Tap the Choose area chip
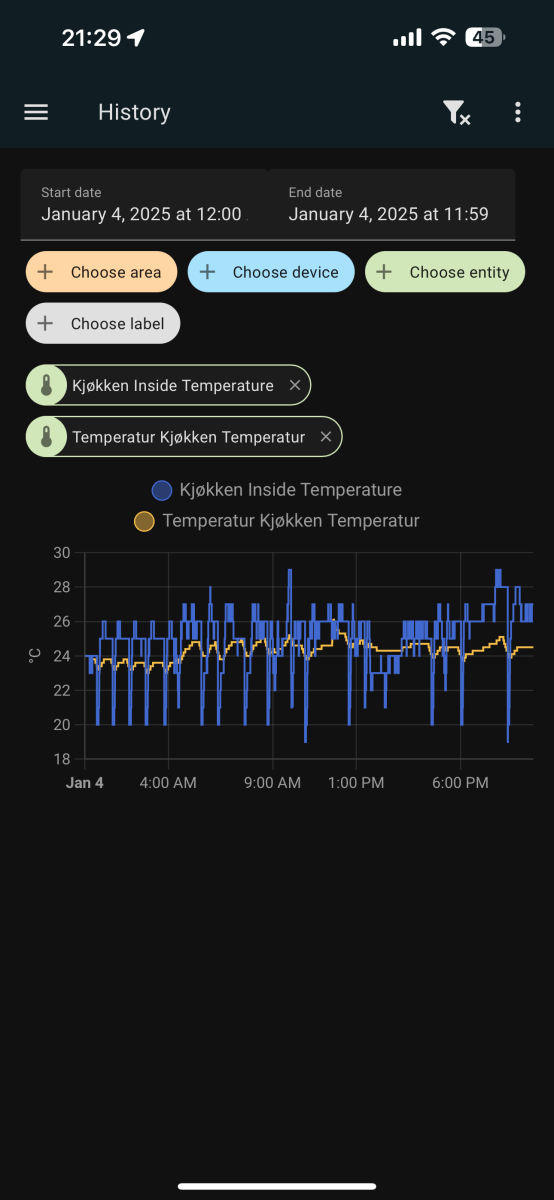 [101, 272]
